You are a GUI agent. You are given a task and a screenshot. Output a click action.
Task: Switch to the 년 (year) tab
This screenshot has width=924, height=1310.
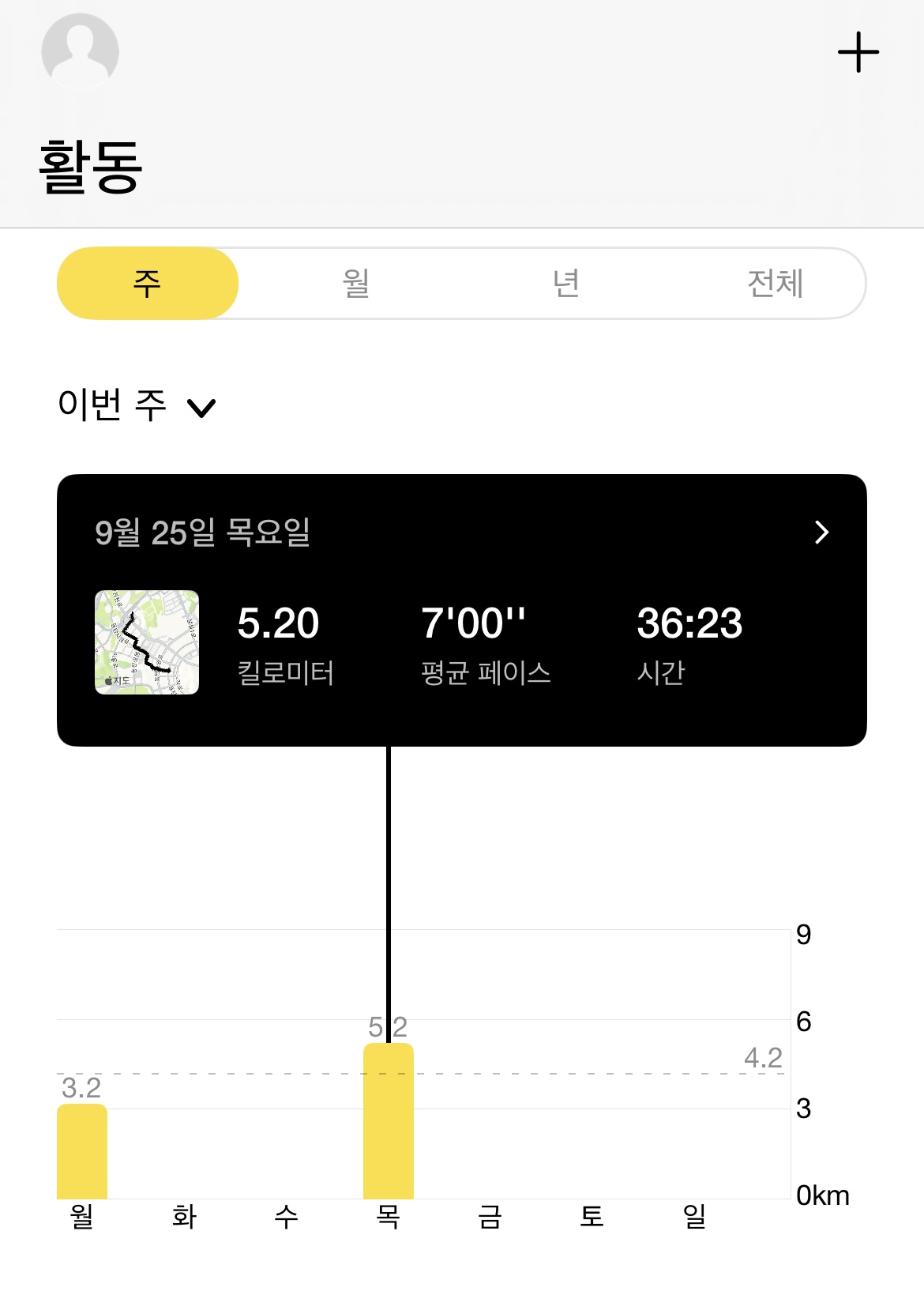(x=566, y=283)
